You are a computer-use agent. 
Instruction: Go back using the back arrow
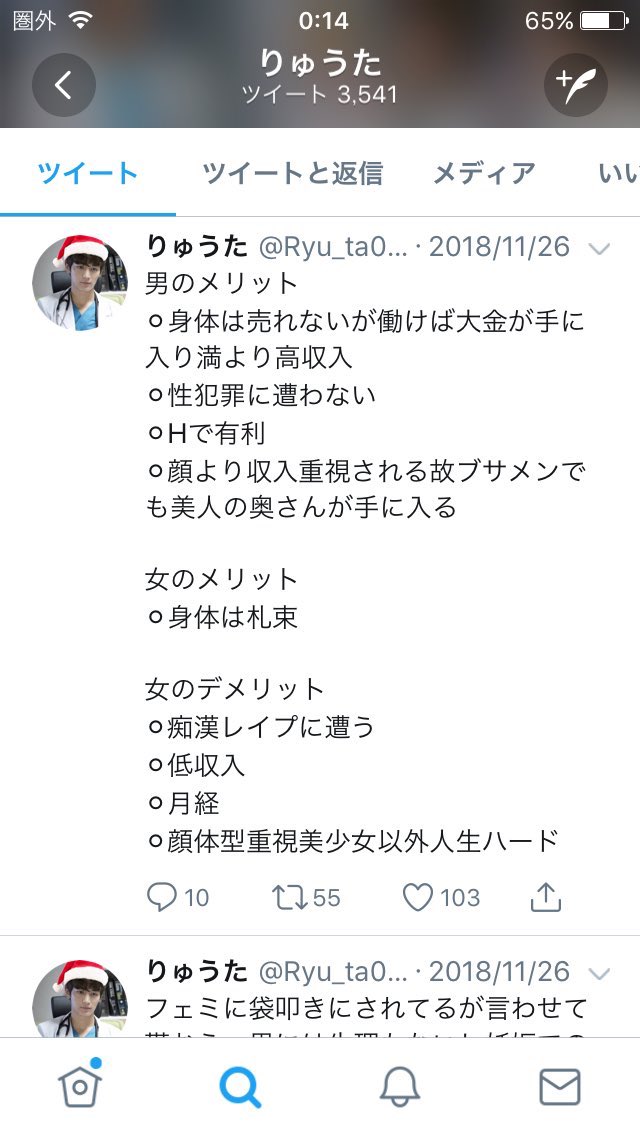[64, 84]
